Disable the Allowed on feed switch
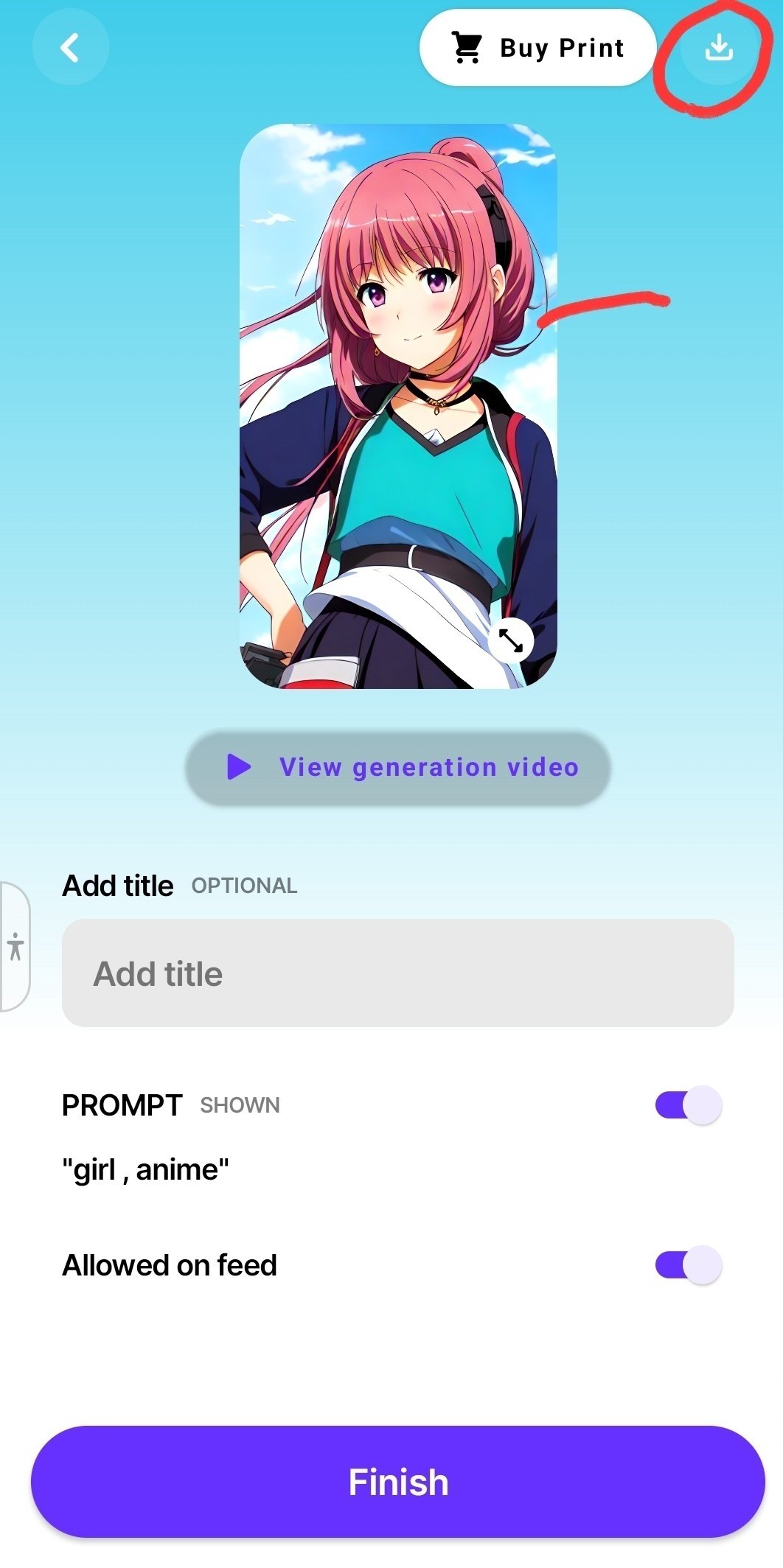 pos(688,1264)
